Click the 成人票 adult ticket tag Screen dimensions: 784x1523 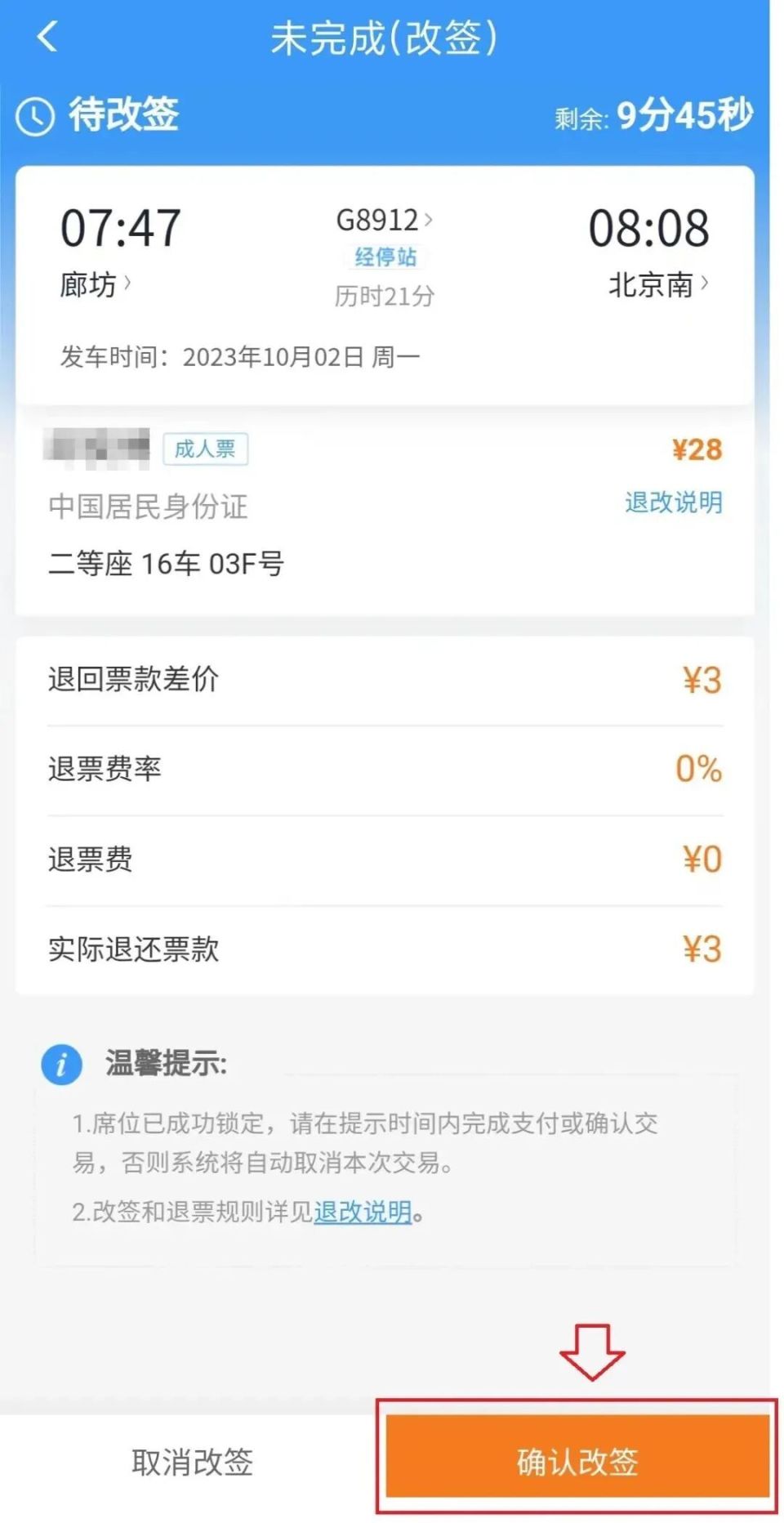point(206,449)
